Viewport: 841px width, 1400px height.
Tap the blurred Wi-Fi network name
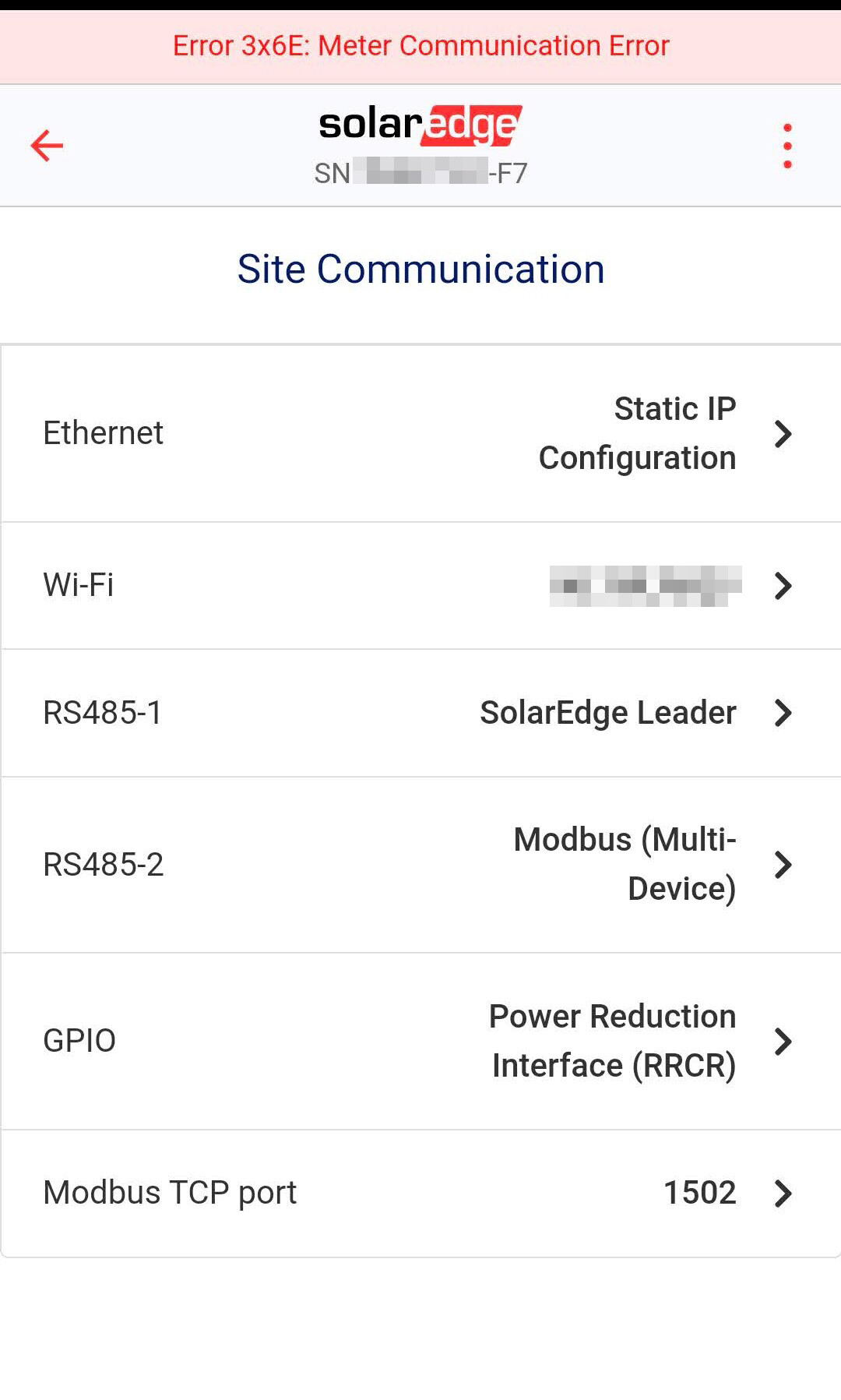(646, 585)
